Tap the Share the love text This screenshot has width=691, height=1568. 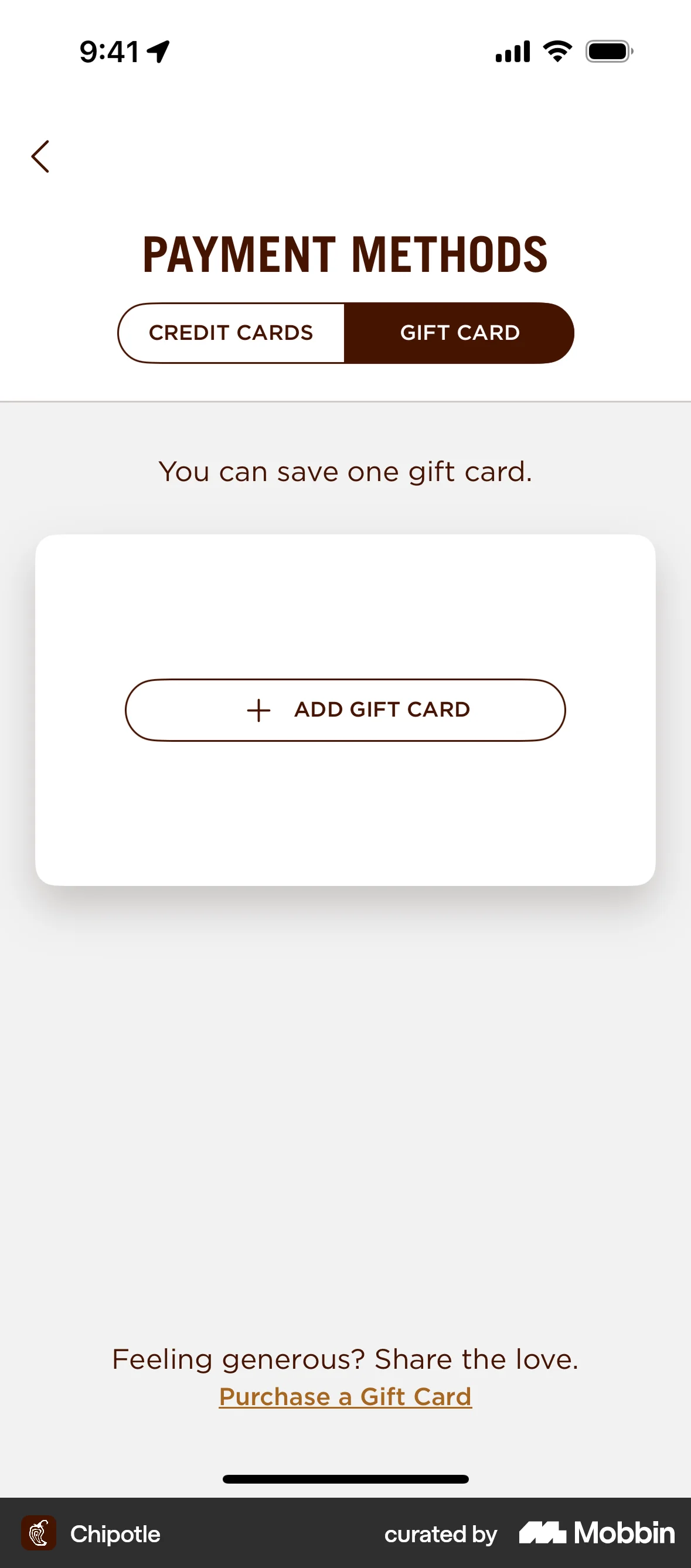345,1359
